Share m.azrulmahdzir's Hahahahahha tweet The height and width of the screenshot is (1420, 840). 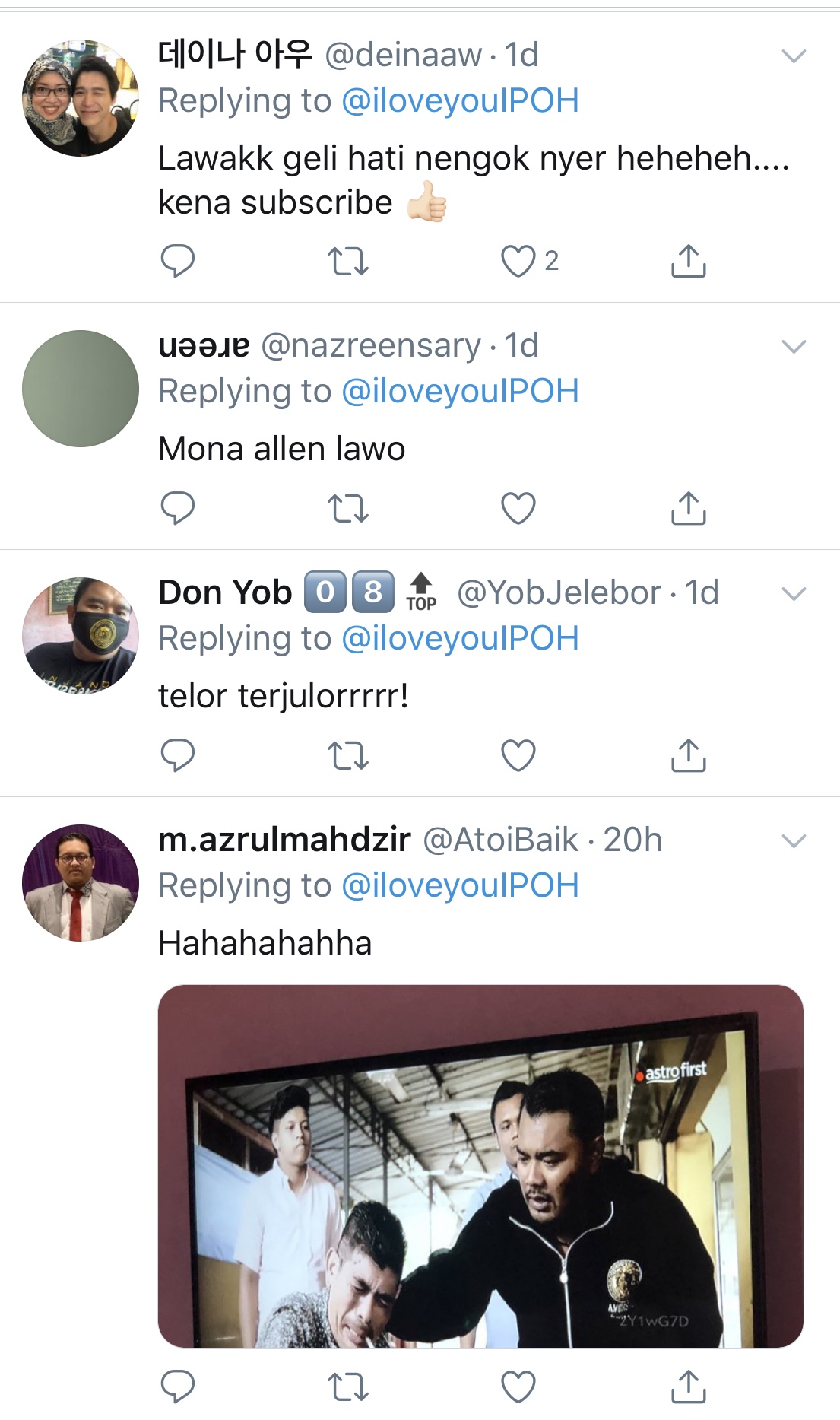688,1386
